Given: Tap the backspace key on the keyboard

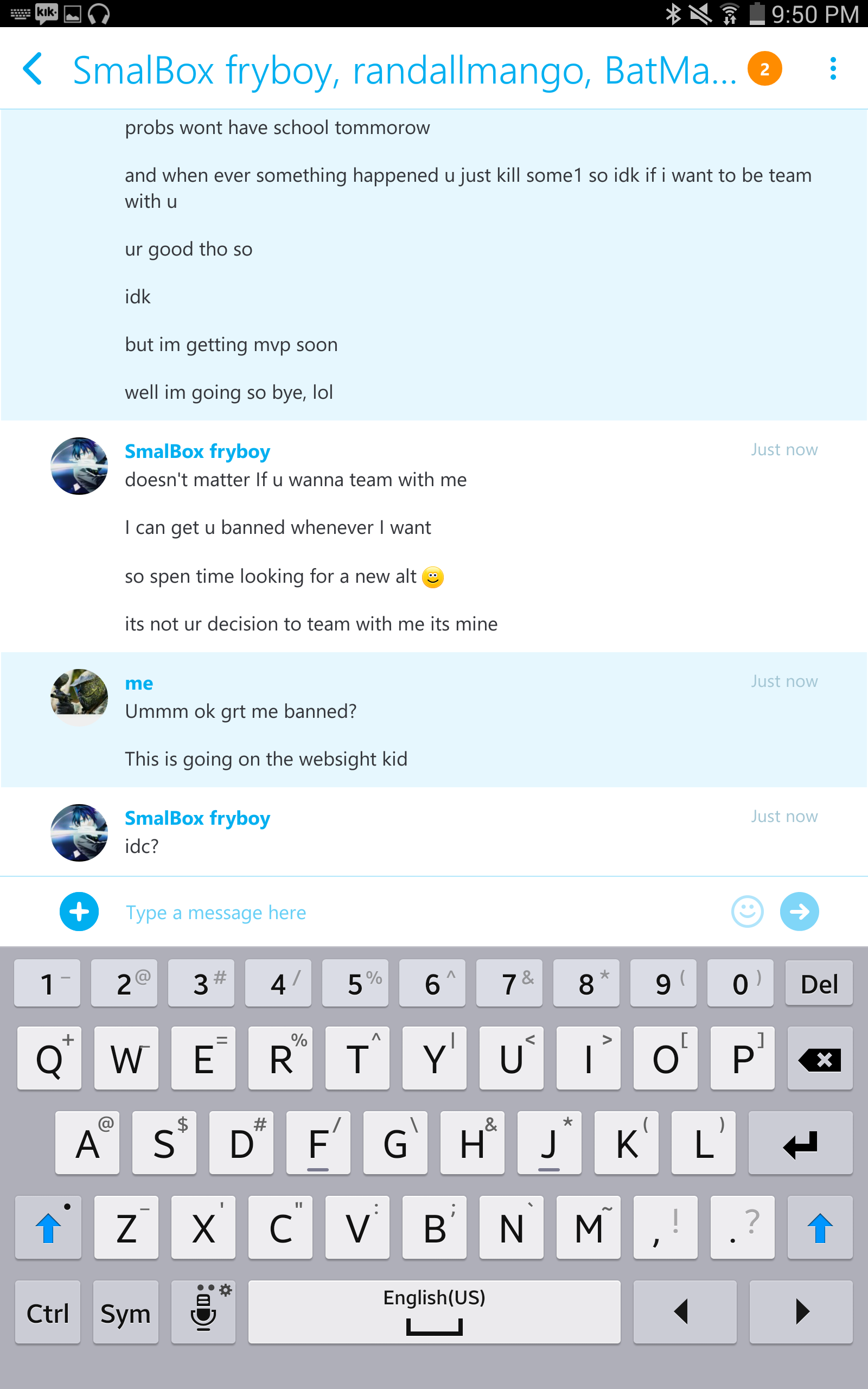Looking at the screenshot, I should (819, 1059).
